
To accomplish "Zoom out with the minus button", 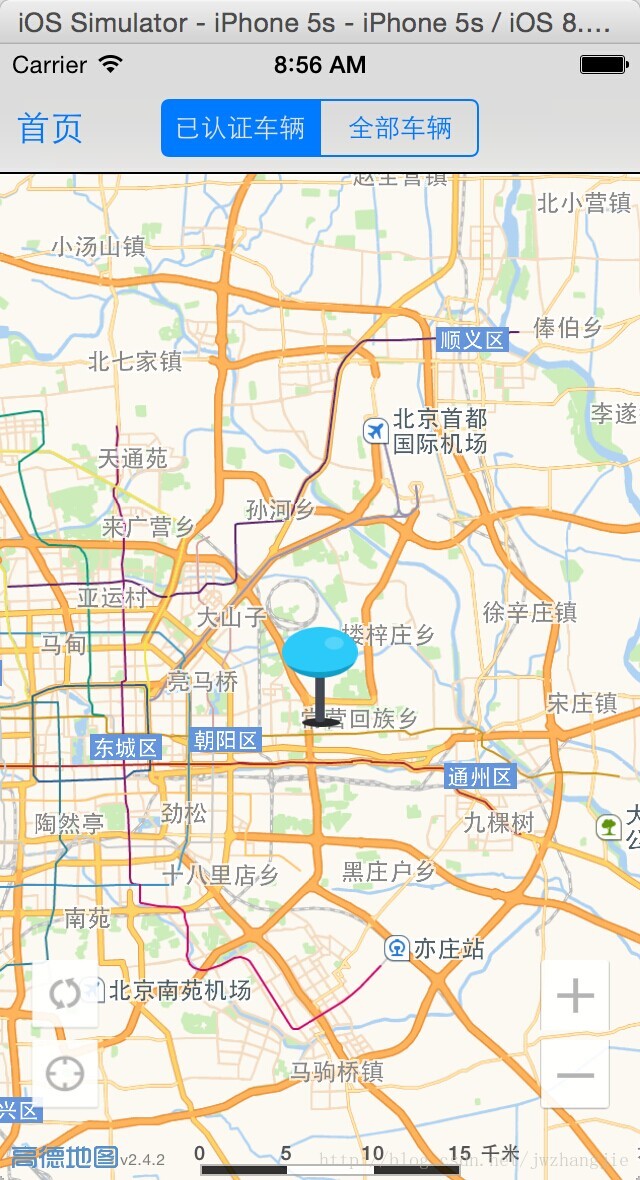I will [x=575, y=1074].
